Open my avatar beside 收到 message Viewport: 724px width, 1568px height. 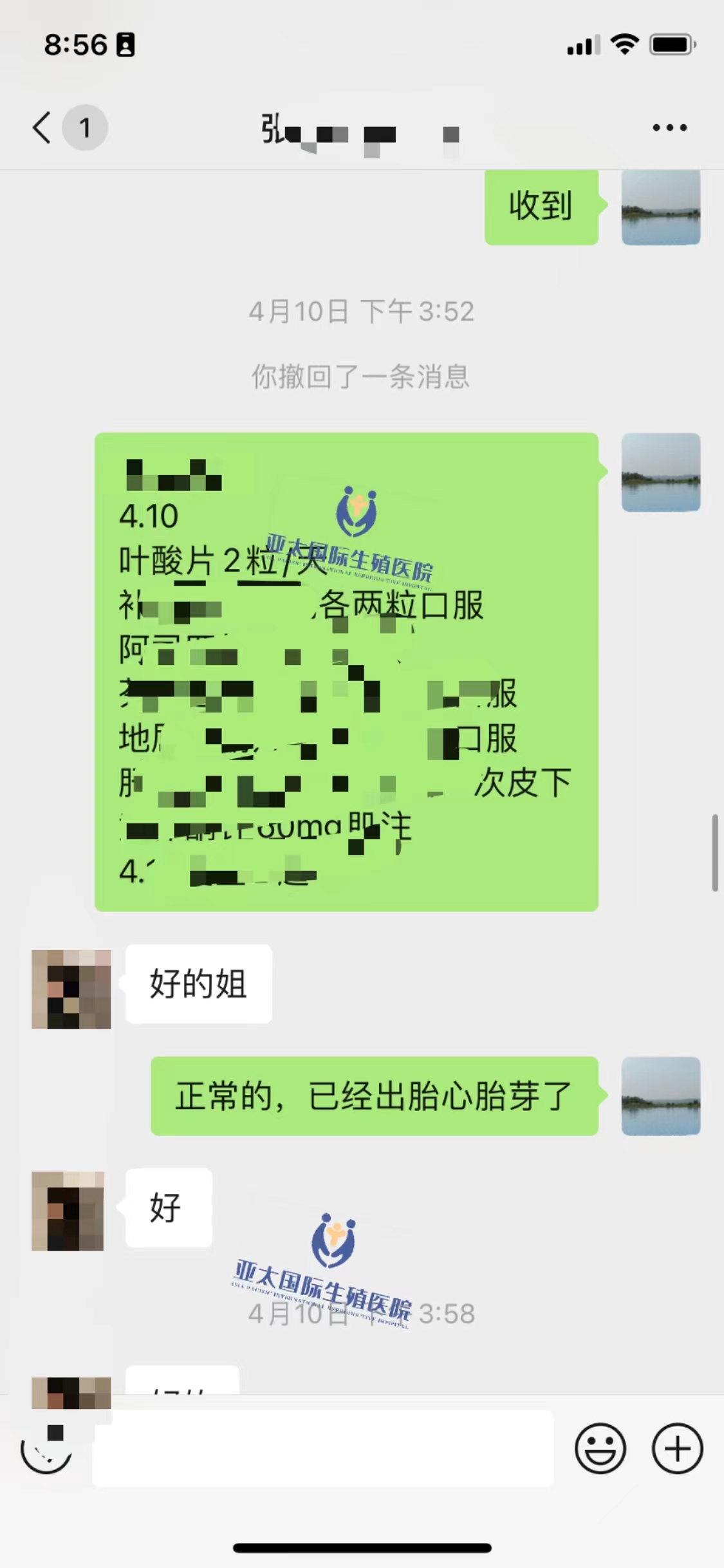[660, 207]
